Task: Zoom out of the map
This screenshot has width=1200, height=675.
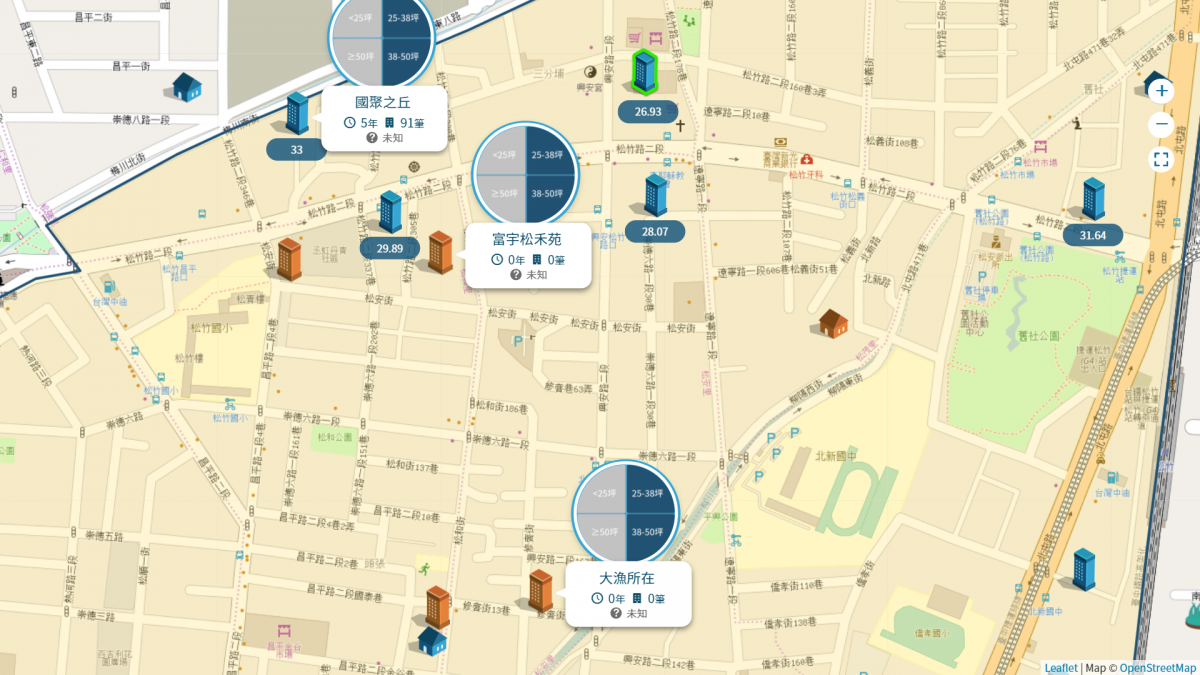Action: click(x=1161, y=125)
